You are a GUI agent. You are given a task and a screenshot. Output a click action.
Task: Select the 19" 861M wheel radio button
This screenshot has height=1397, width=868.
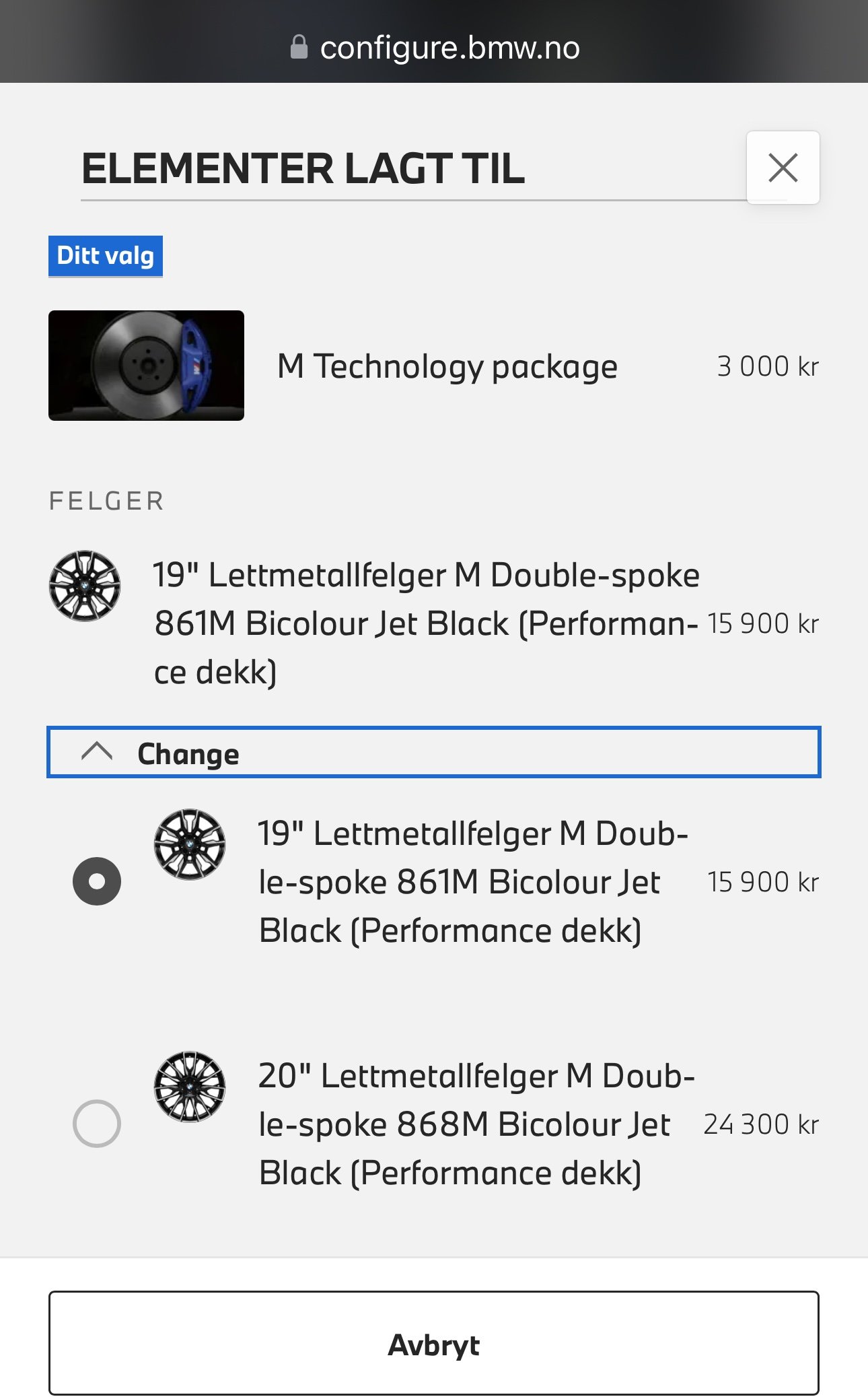pyautogui.click(x=97, y=881)
